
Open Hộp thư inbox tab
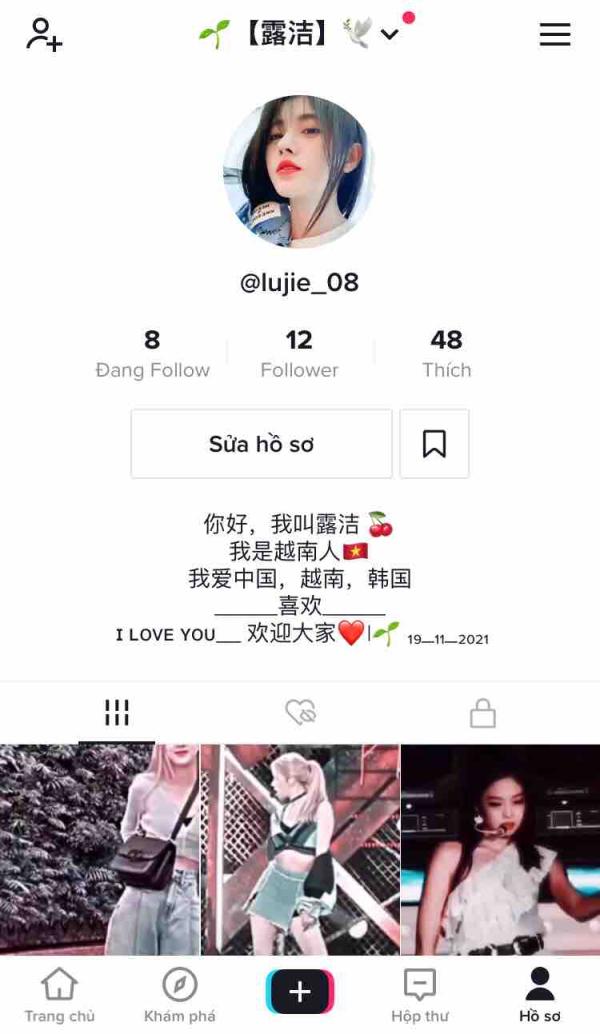click(420, 995)
